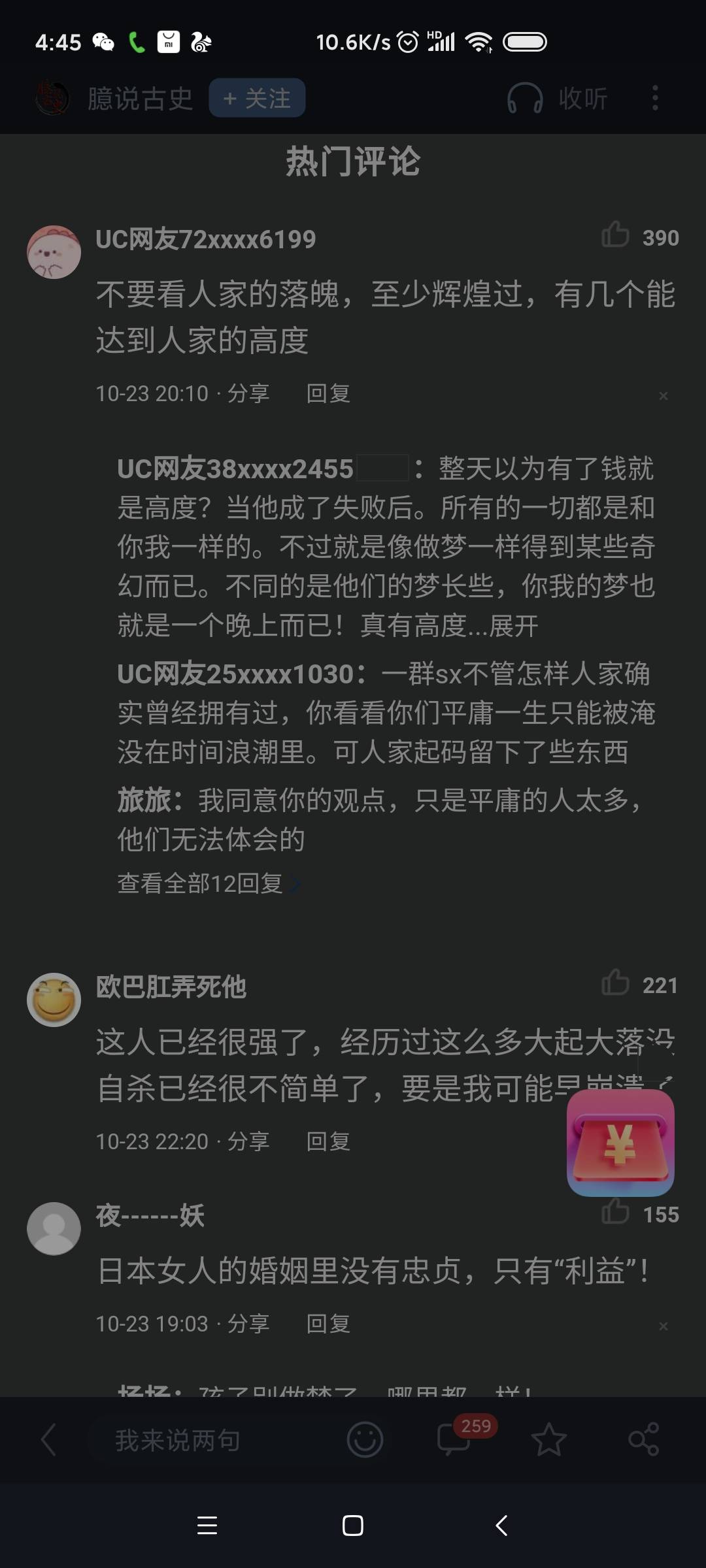Viewport: 706px width, 1568px height.
Task: Open the three-dot overflow menu
Action: [655, 99]
